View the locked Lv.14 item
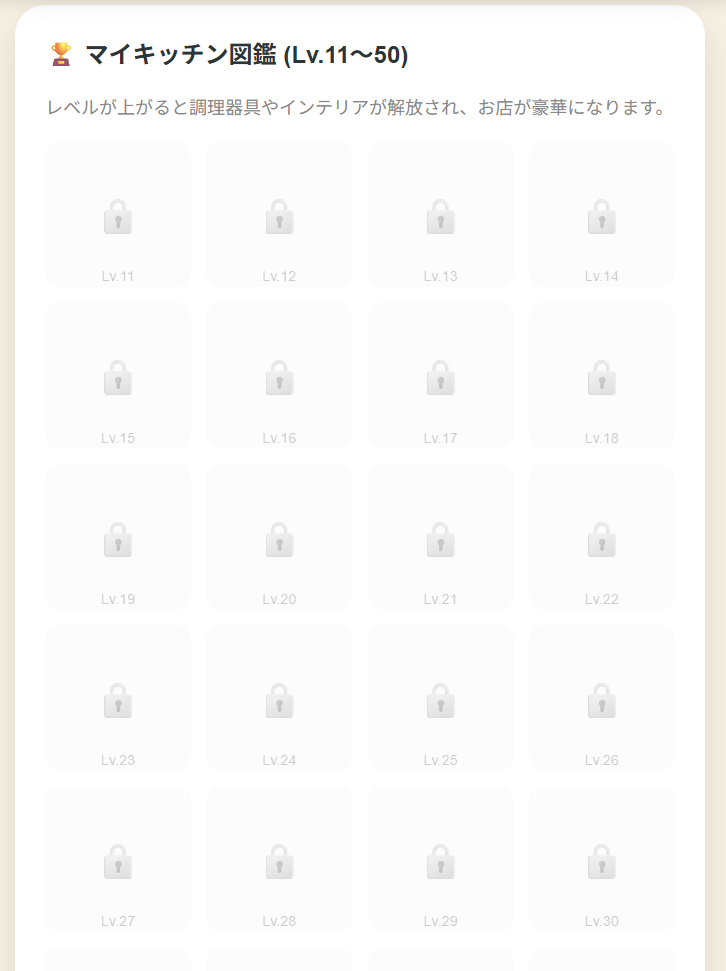This screenshot has width=726, height=971. point(602,215)
